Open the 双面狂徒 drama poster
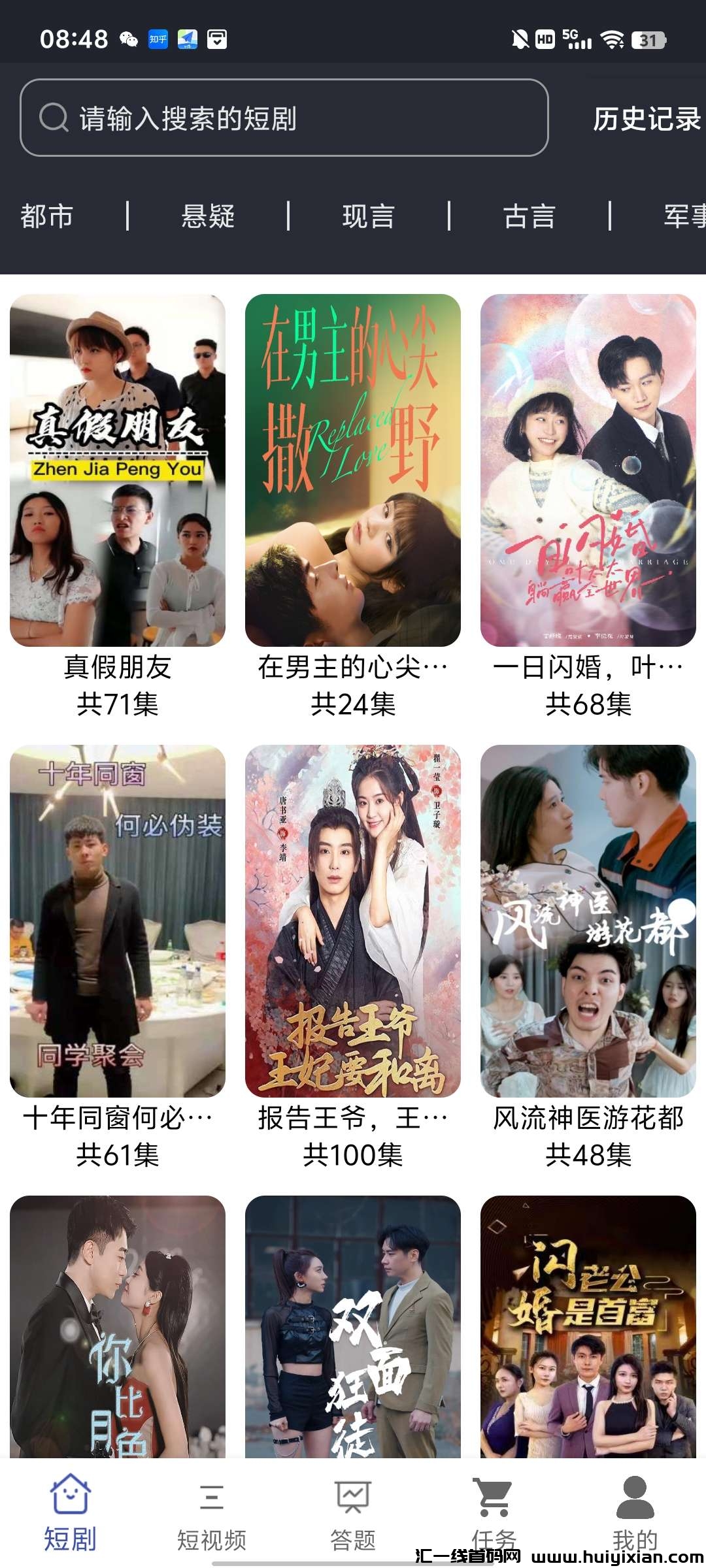The width and height of the screenshot is (706, 1568). pyautogui.click(x=353, y=1326)
